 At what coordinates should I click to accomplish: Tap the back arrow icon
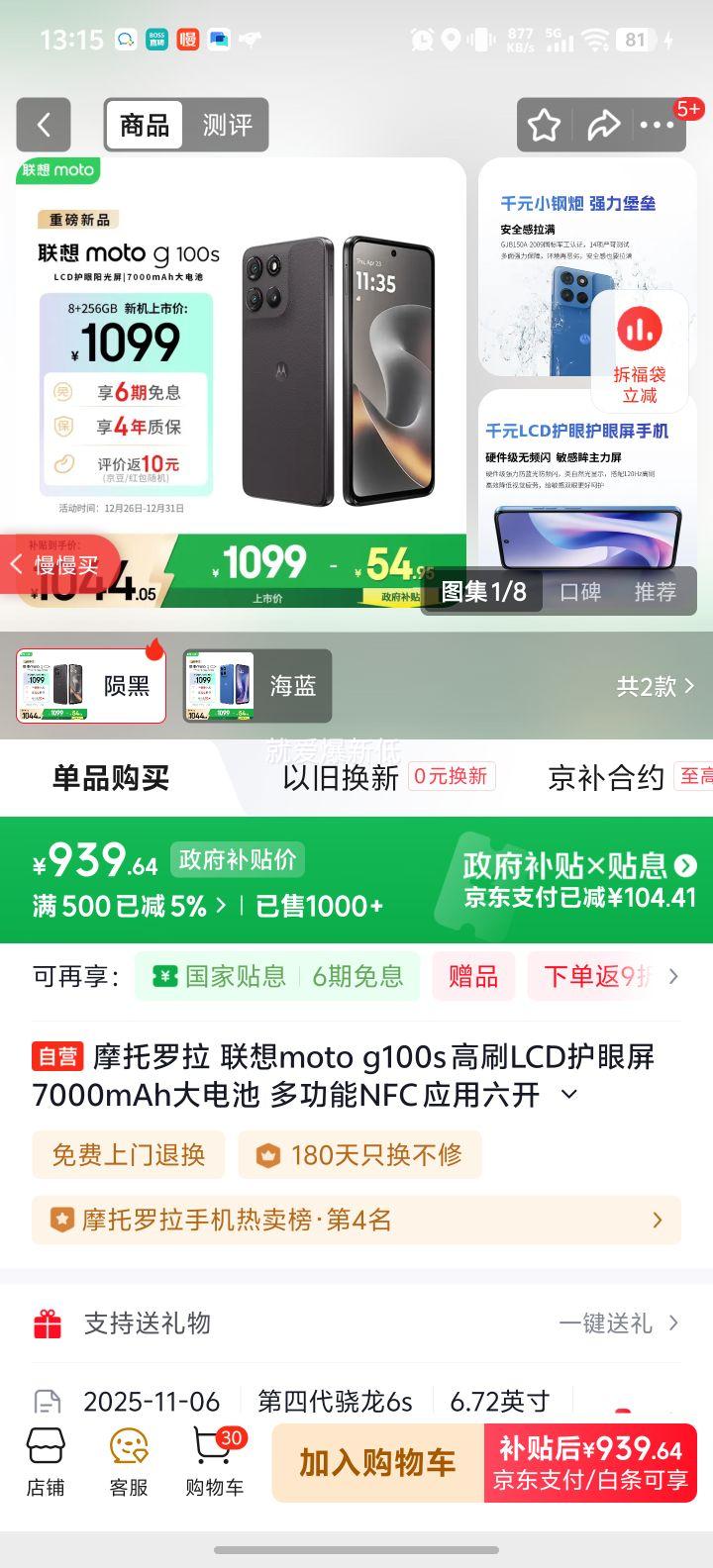coord(44,125)
